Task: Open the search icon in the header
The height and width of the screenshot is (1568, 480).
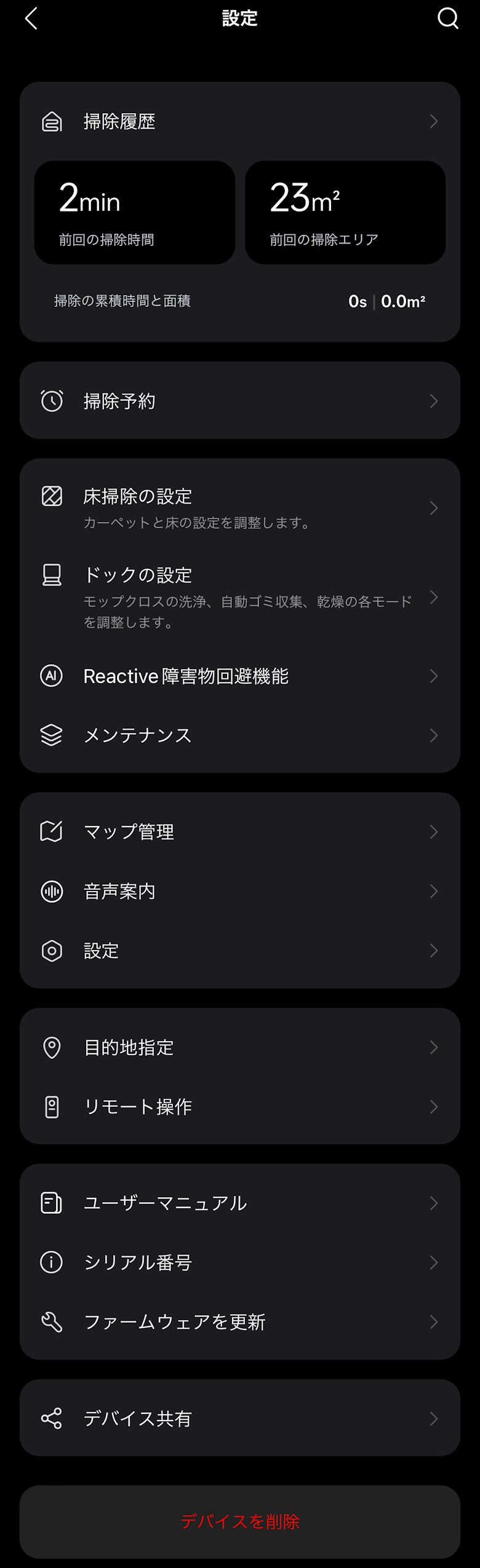Action: (447, 18)
